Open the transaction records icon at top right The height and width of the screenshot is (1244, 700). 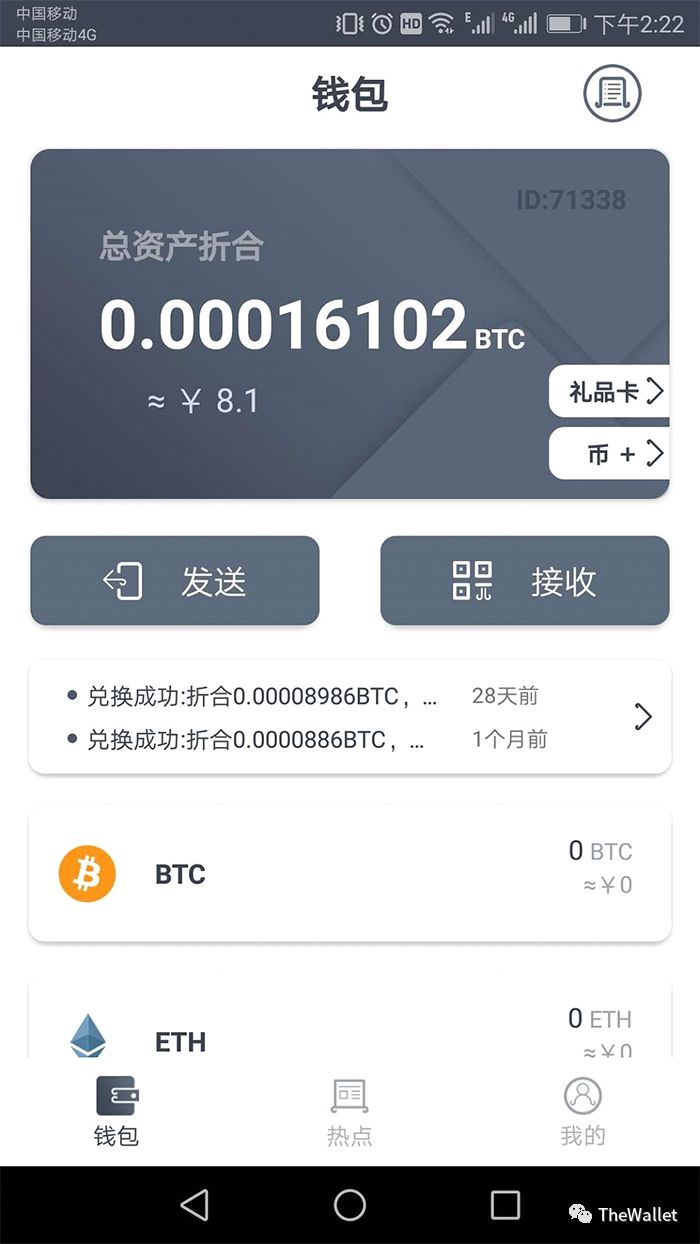[x=612, y=94]
